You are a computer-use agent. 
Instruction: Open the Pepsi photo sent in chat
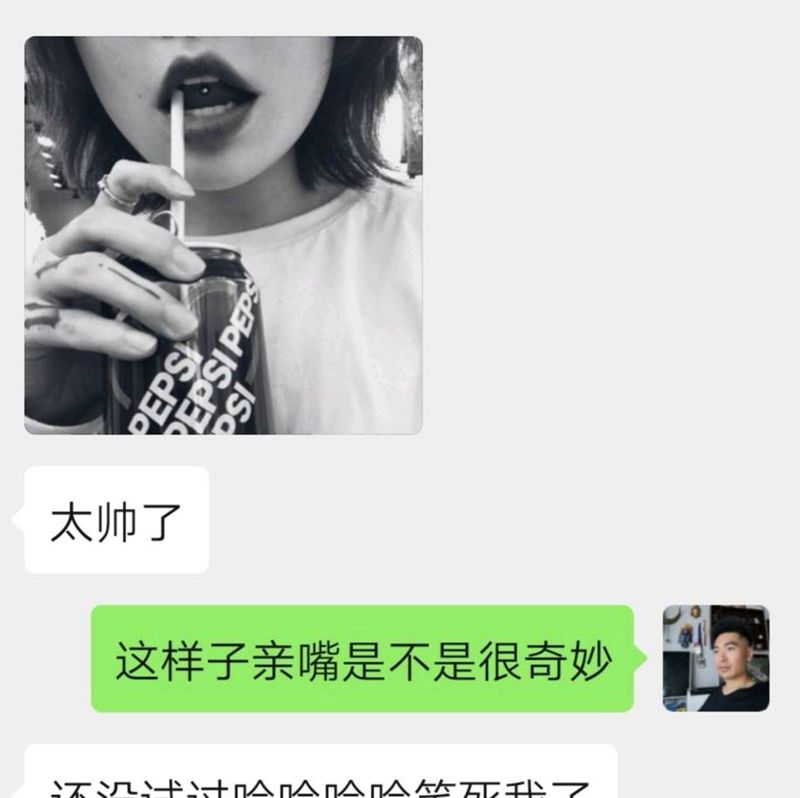click(x=223, y=236)
